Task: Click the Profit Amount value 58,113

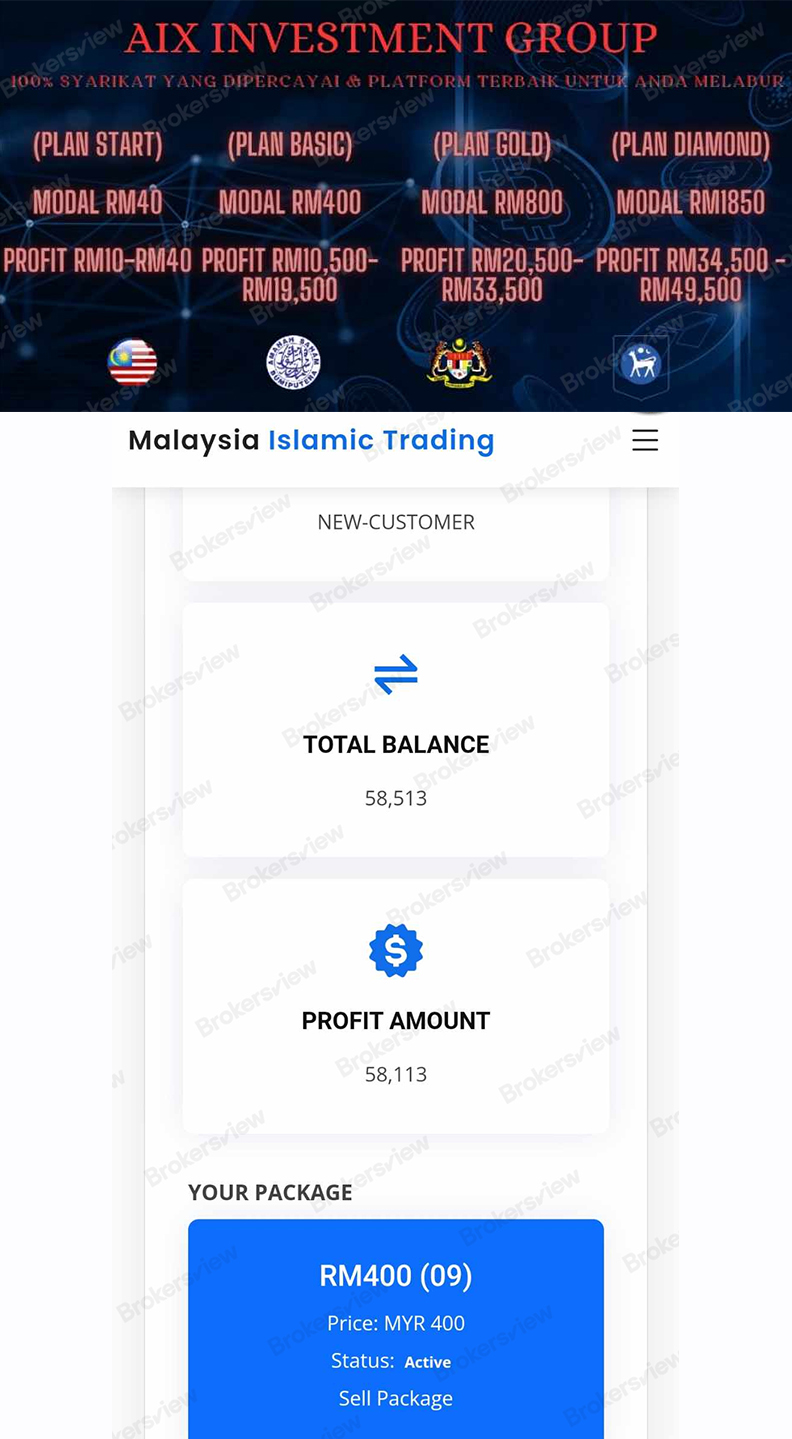Action: tap(395, 1073)
